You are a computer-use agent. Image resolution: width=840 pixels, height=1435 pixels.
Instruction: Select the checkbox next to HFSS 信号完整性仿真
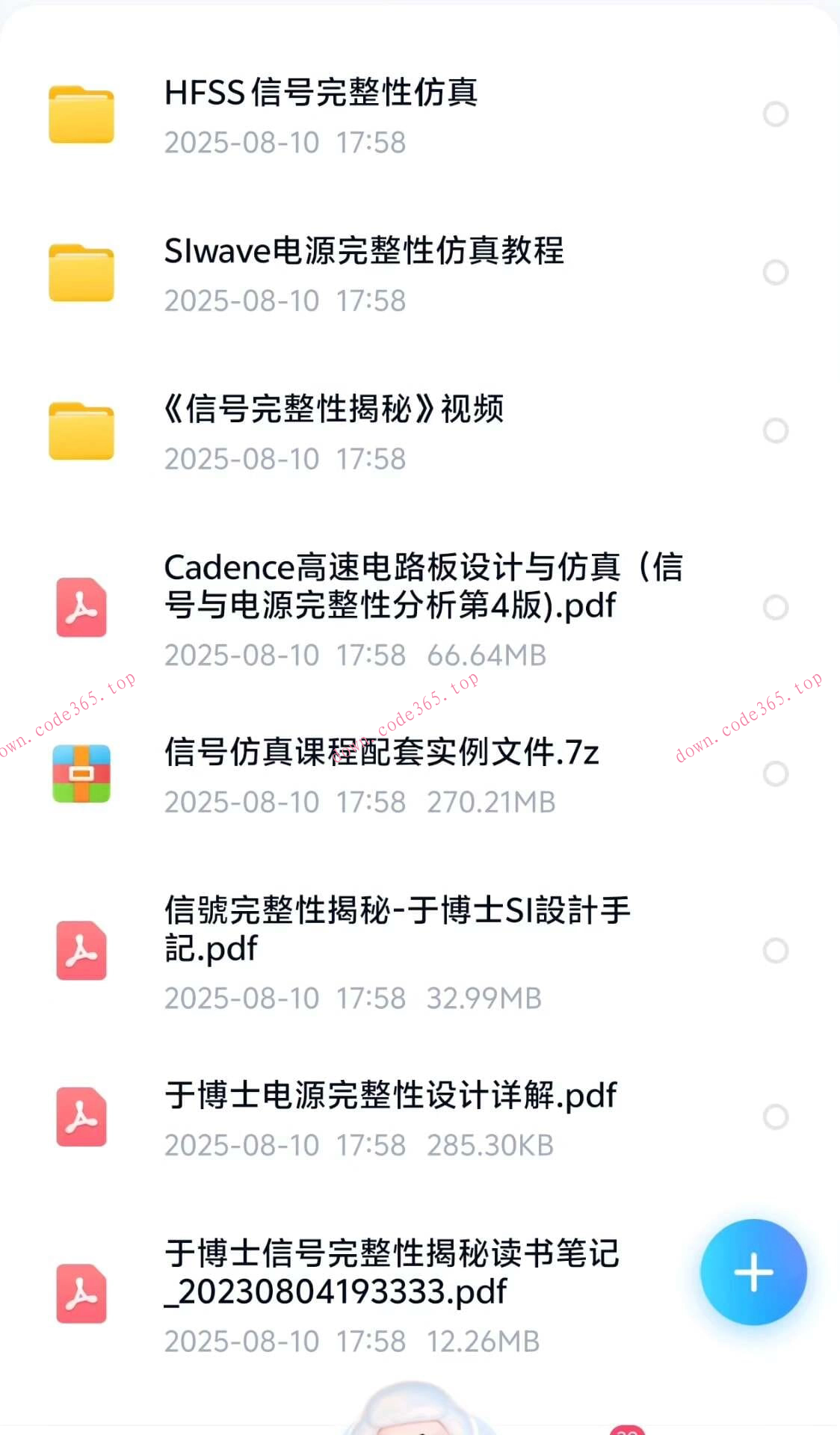click(x=775, y=114)
